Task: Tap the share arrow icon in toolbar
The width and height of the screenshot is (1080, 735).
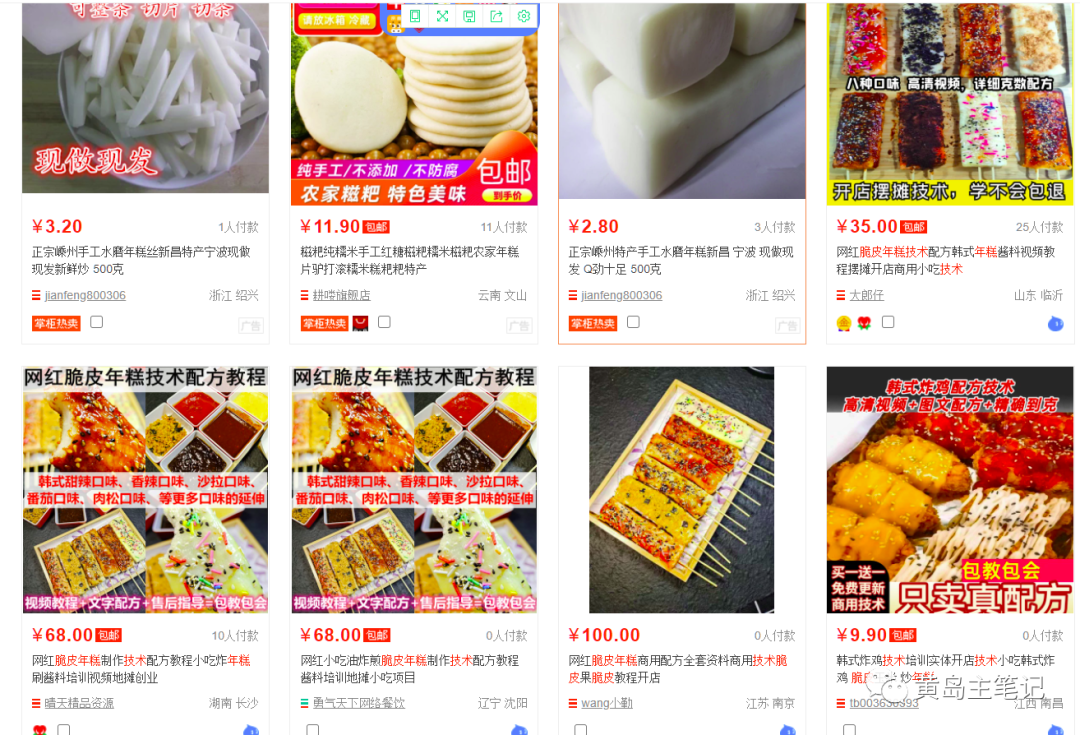Action: (496, 16)
